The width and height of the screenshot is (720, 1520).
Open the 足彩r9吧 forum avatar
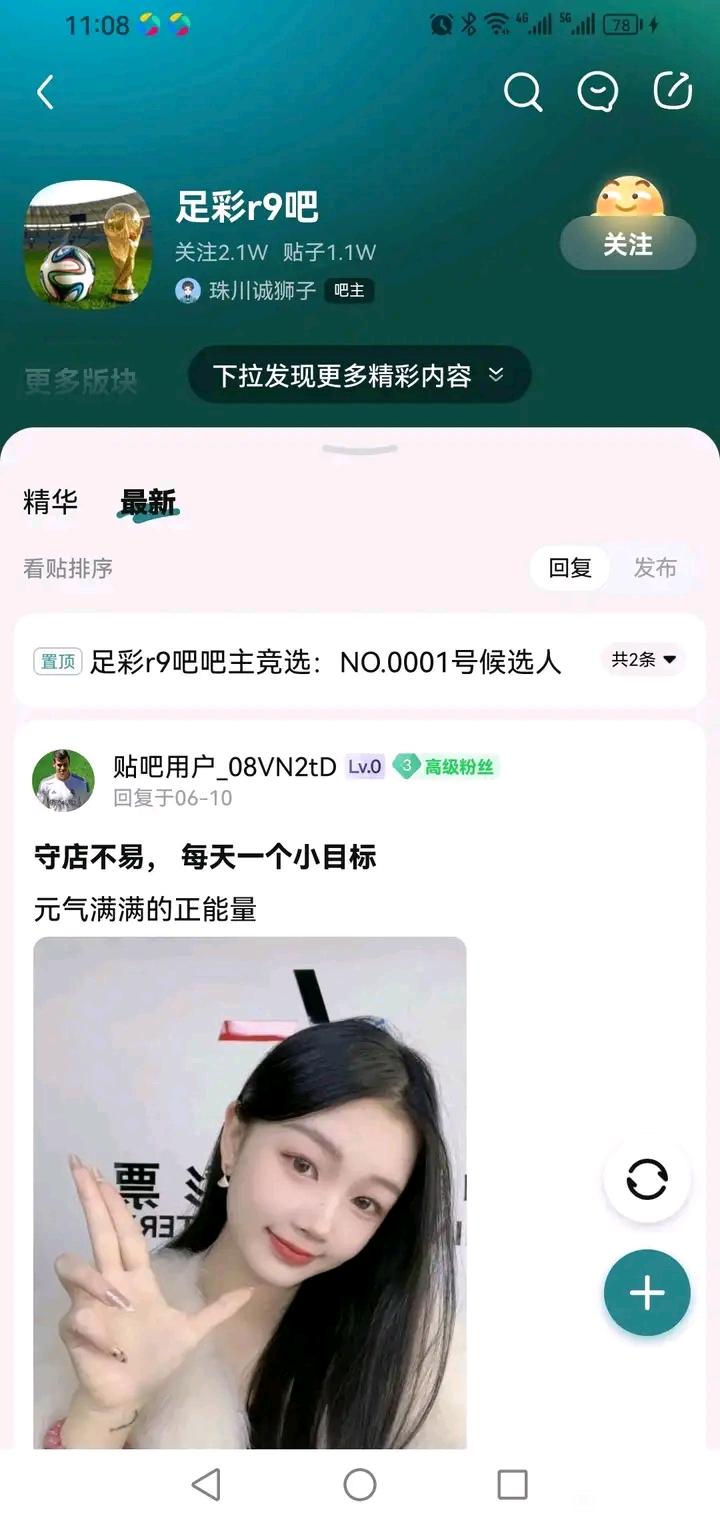(x=88, y=246)
